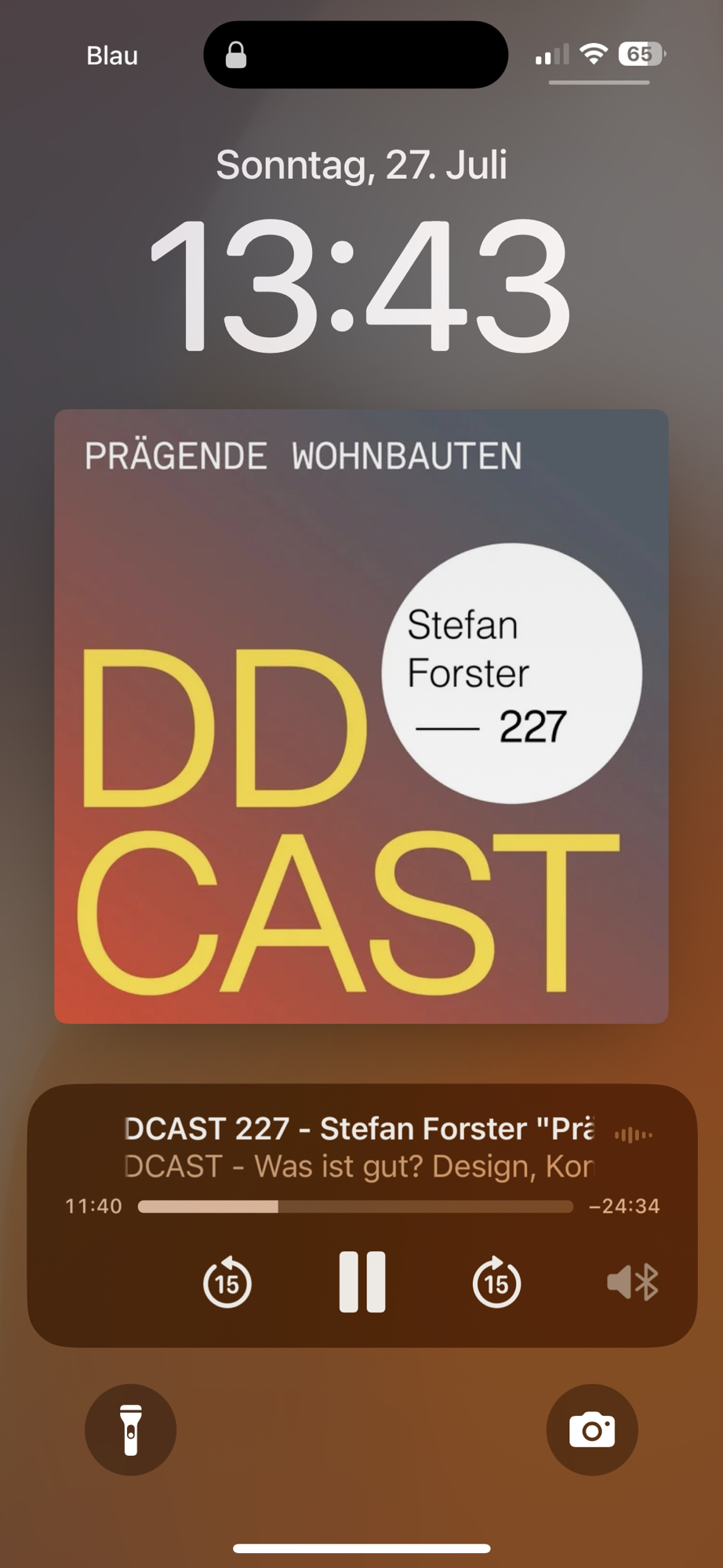Launch the camera from the lock screen
Viewport: 723px width, 1568px height.
coord(592,1429)
